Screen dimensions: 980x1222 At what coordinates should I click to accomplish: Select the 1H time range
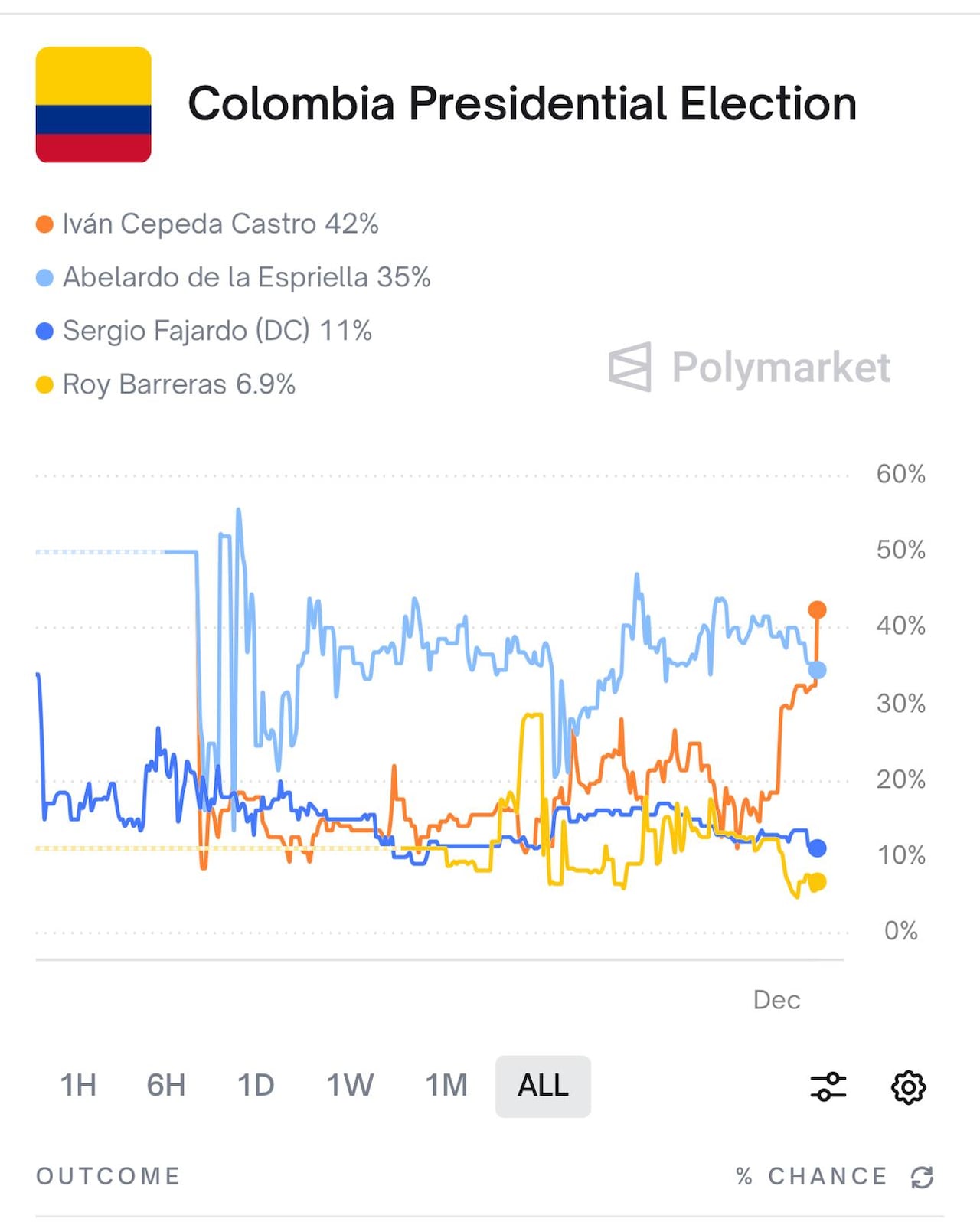[79, 1085]
